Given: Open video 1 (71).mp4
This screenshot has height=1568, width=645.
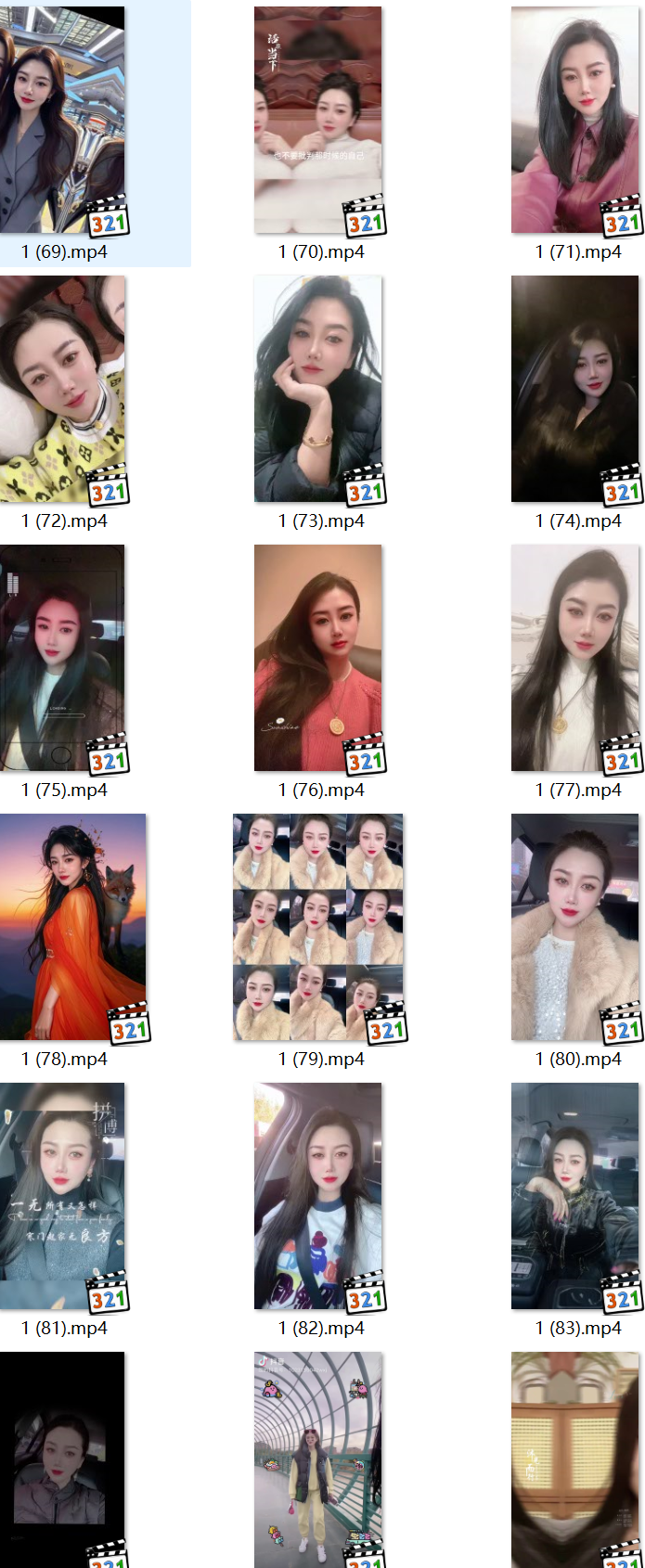Looking at the screenshot, I should [575, 121].
